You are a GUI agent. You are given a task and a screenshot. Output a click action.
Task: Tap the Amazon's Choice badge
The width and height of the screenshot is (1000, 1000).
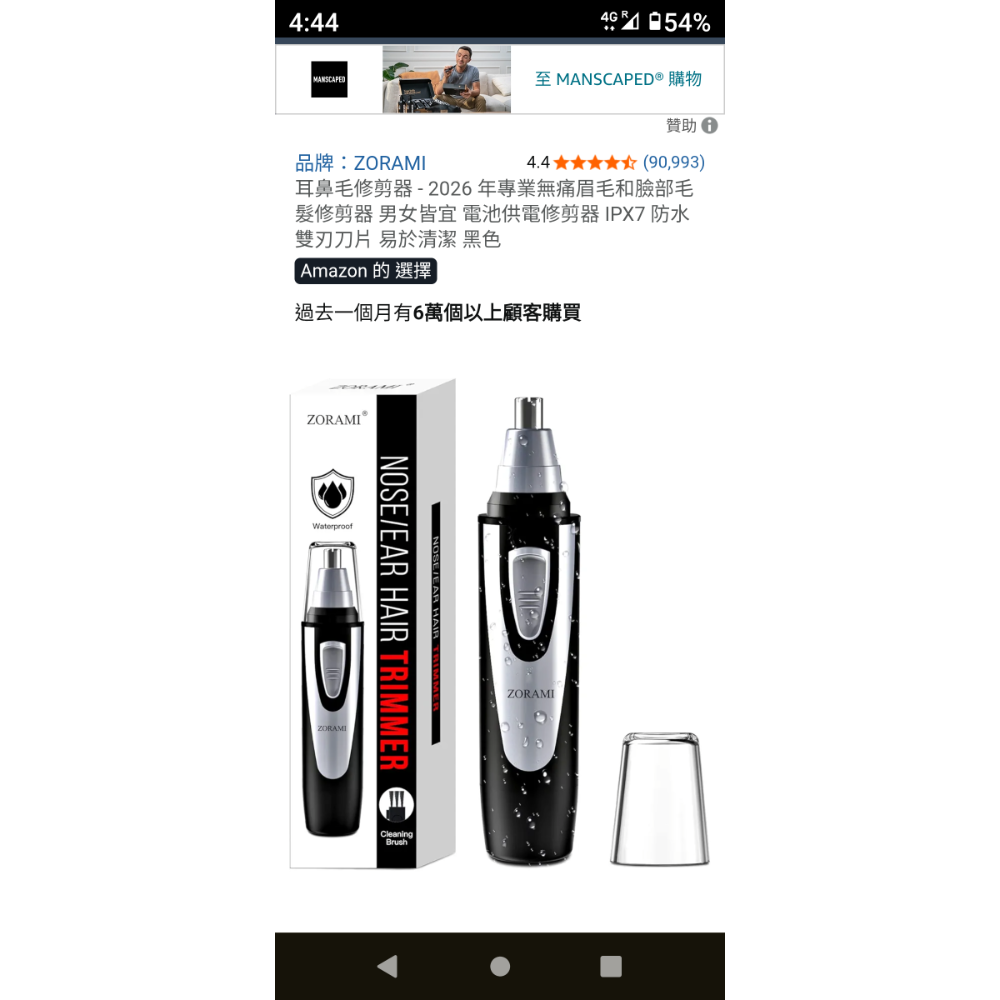point(366,271)
